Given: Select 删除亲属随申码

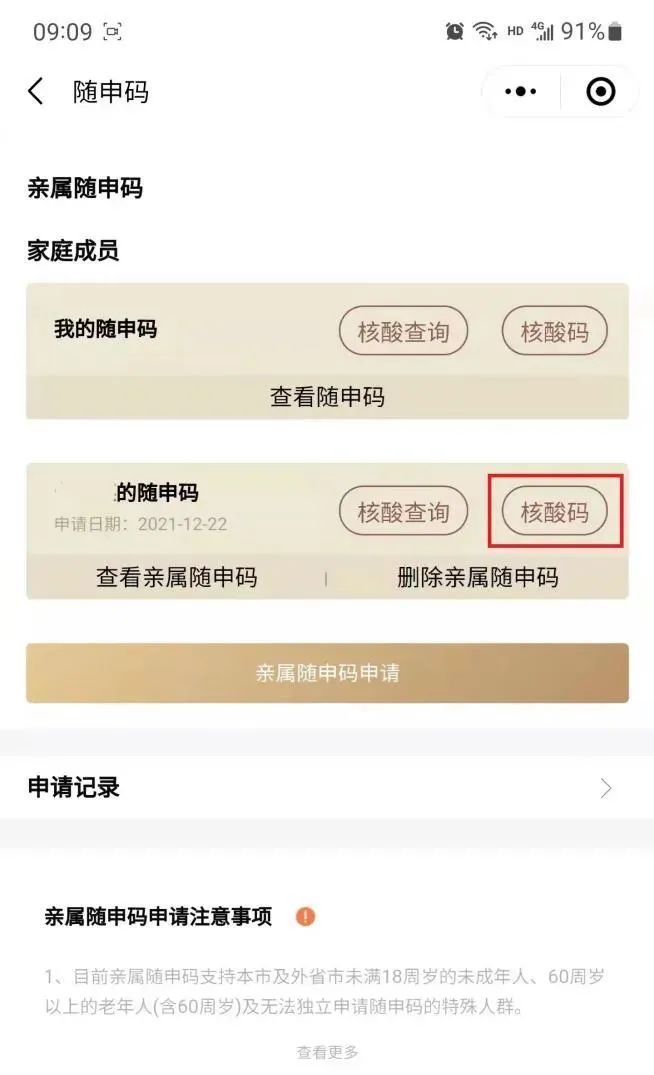Looking at the screenshot, I should [x=477, y=577].
